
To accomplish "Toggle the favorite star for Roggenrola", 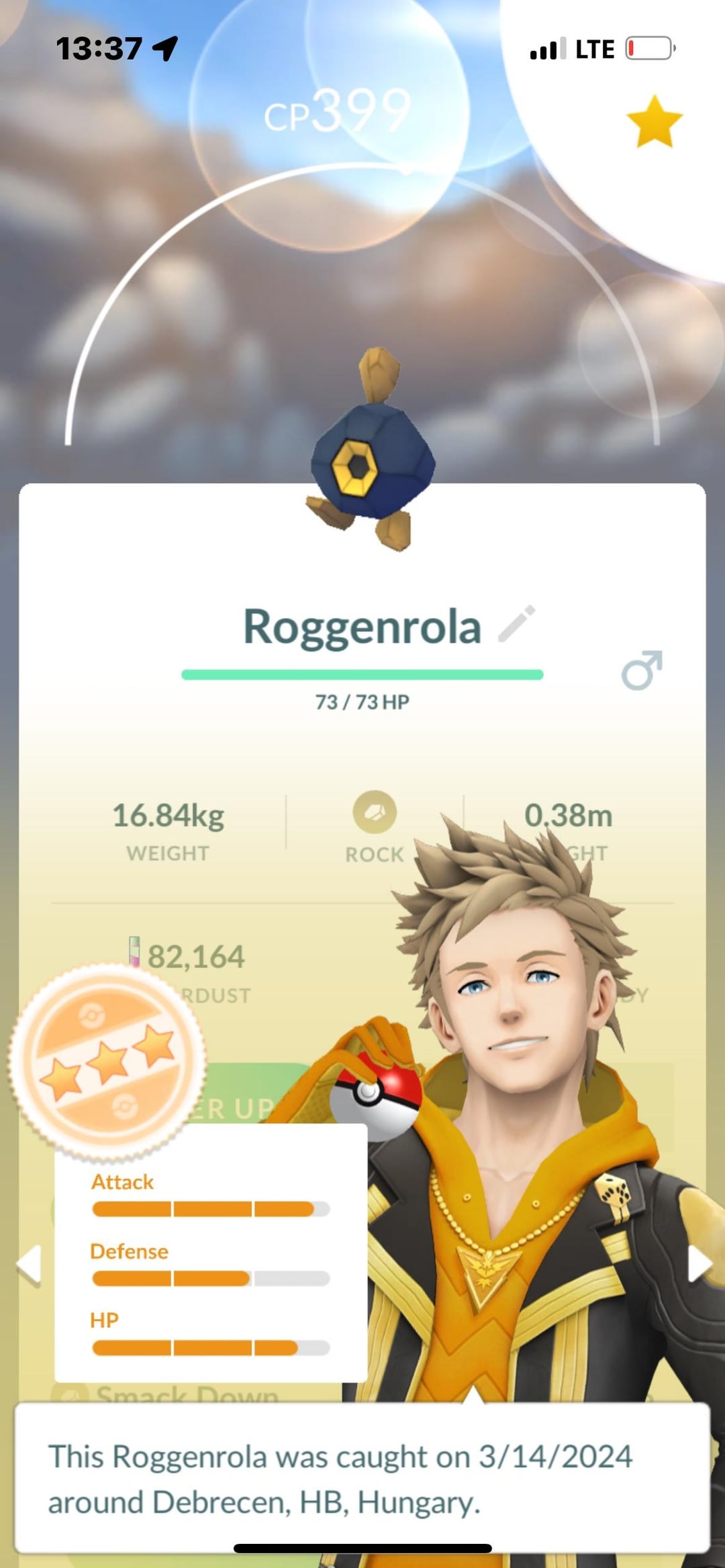I will [654, 121].
